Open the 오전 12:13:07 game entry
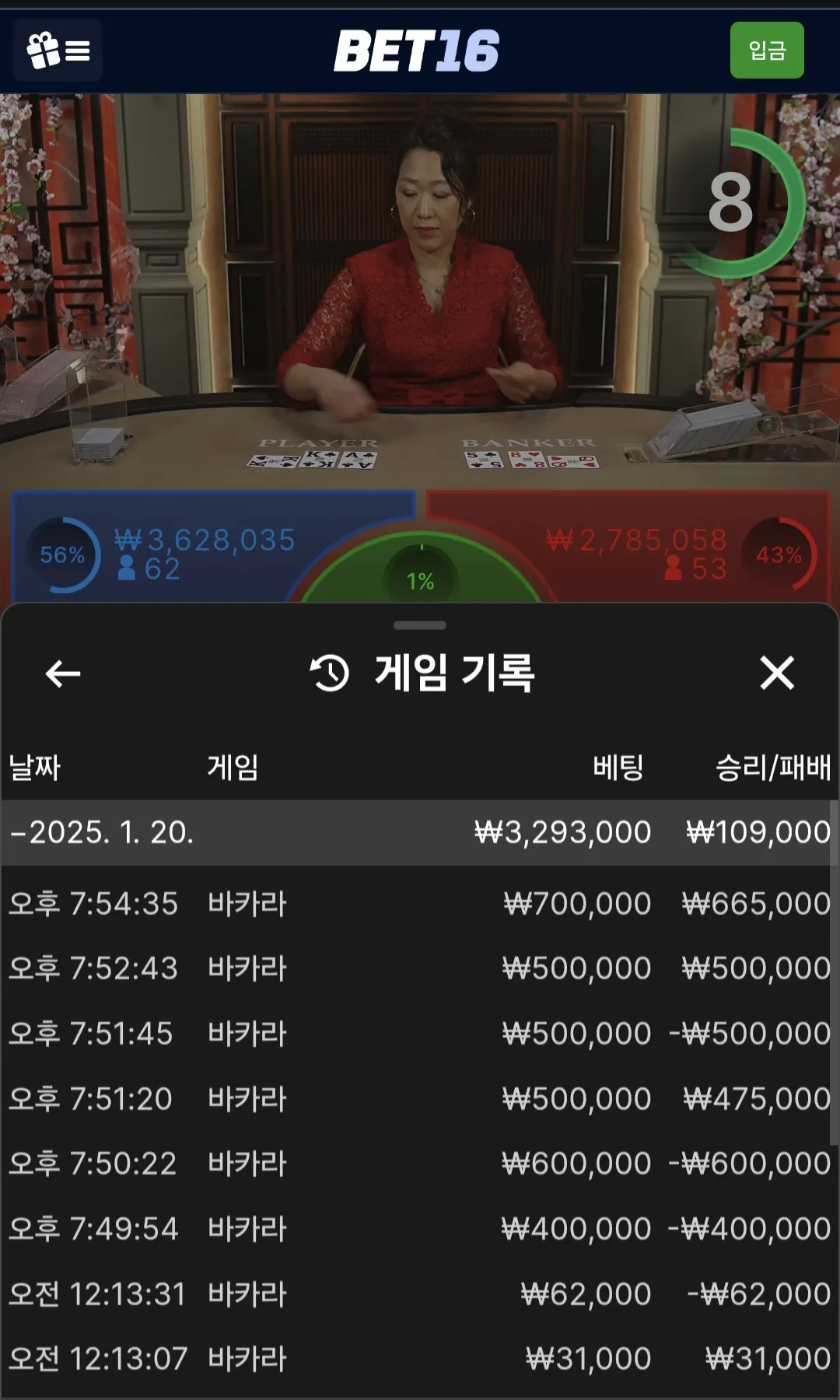The height and width of the screenshot is (1400, 840). (418, 1359)
